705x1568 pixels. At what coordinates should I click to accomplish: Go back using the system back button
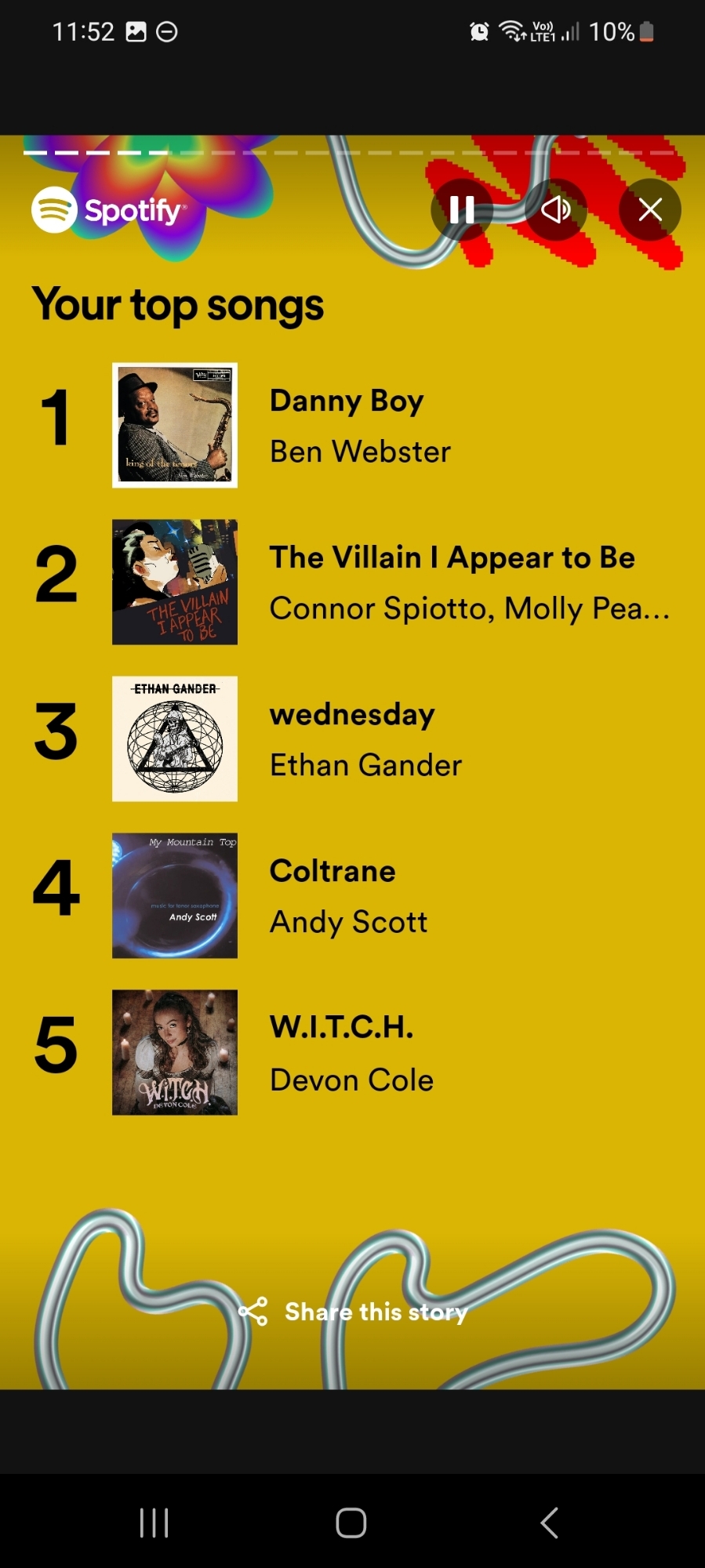click(x=550, y=1523)
